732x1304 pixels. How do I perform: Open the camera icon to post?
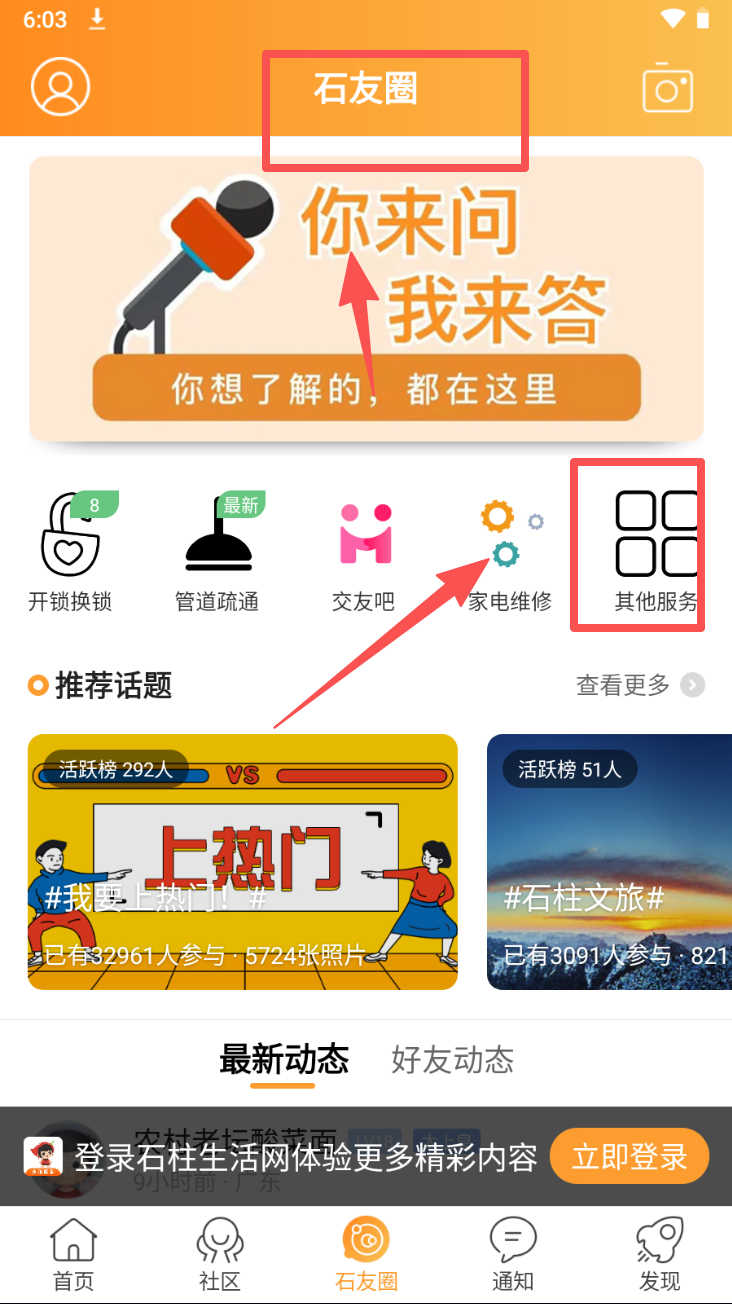tap(667, 88)
